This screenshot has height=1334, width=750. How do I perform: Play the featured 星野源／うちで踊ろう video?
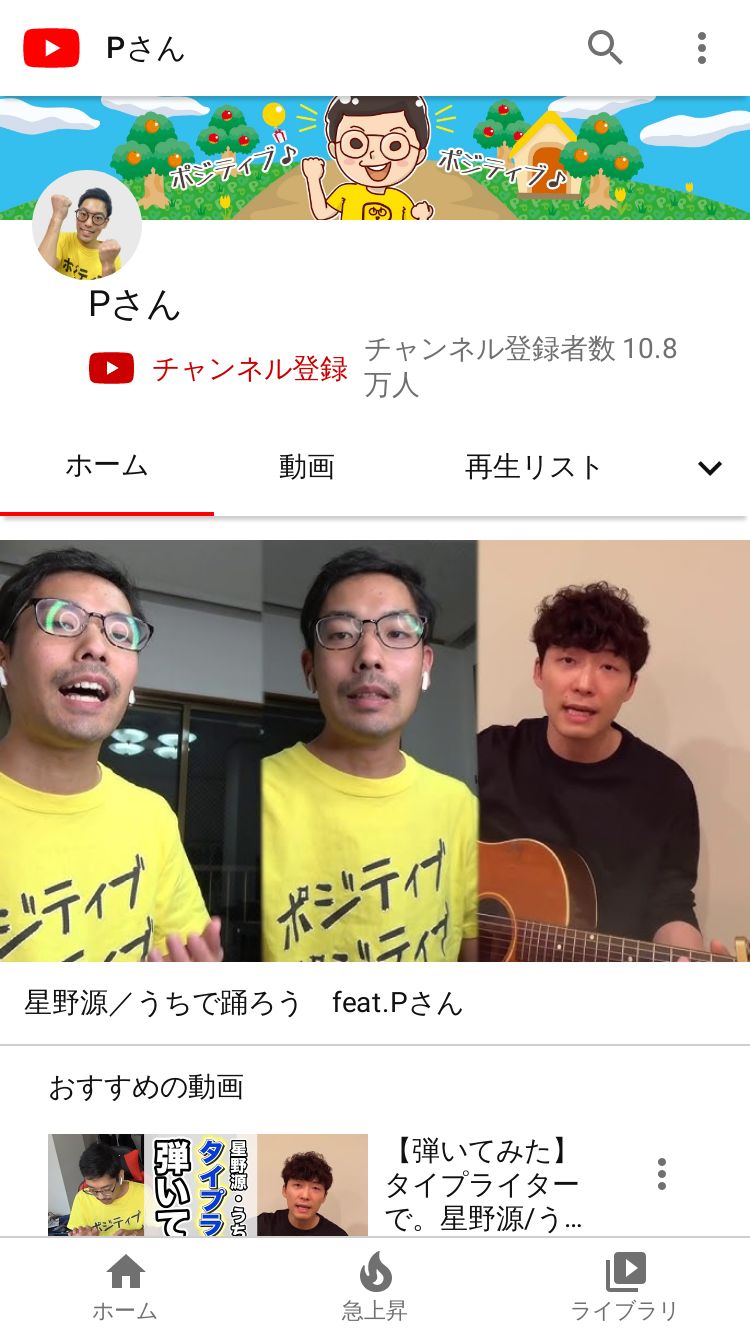(x=375, y=751)
